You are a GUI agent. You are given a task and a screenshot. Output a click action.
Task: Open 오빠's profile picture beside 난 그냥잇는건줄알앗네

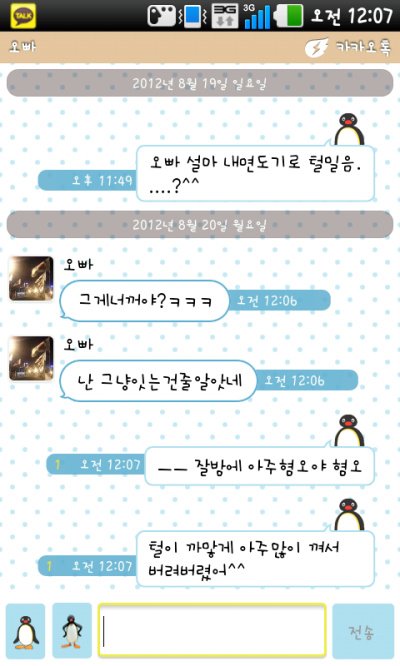click(31, 358)
